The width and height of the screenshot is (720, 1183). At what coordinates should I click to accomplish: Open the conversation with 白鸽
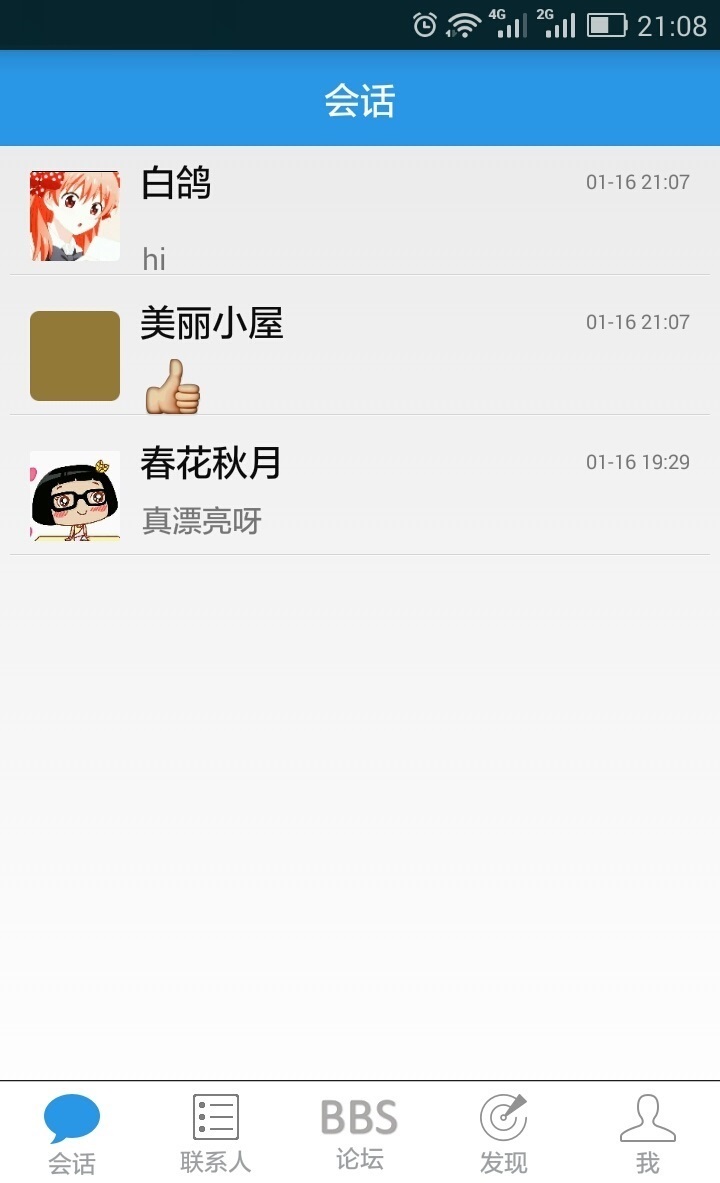[360, 214]
